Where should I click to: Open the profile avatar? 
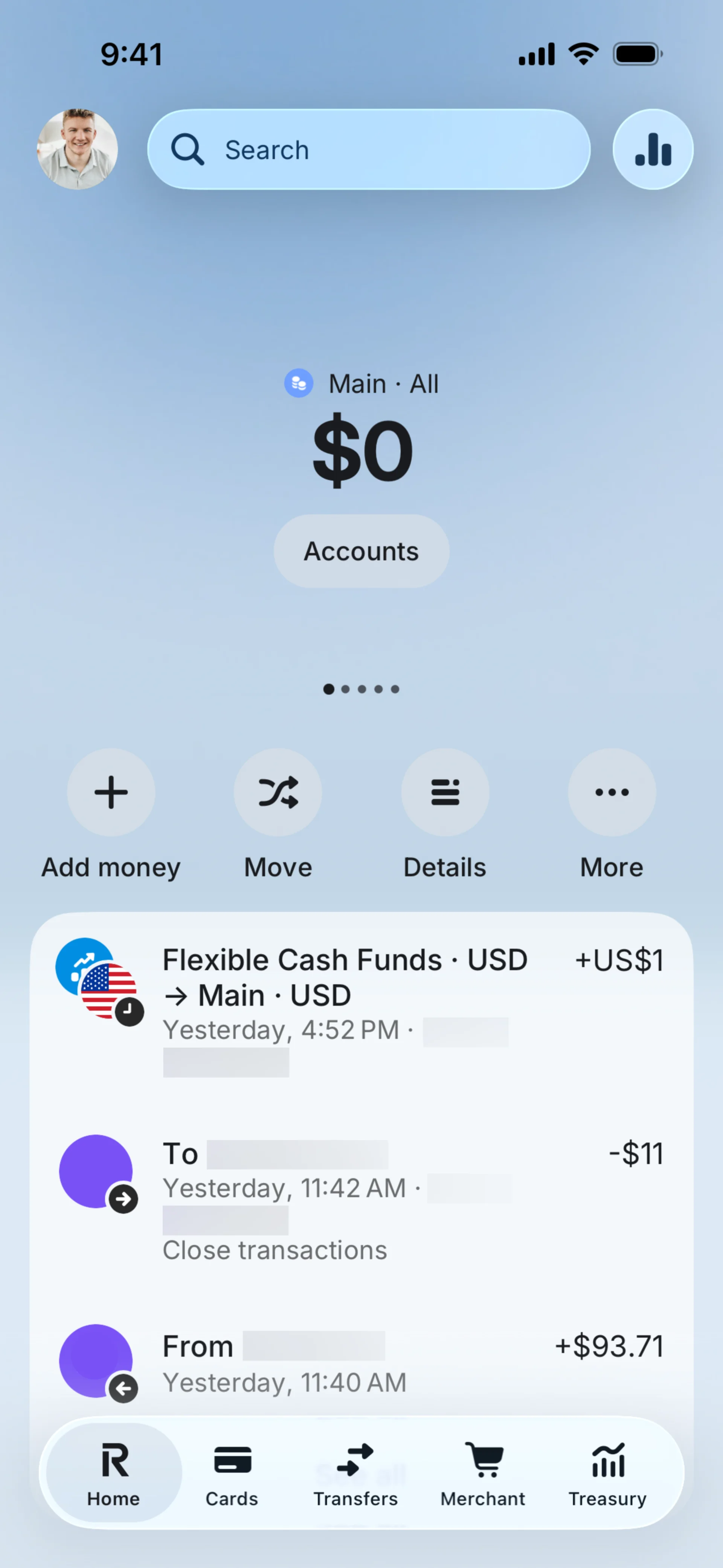click(77, 149)
